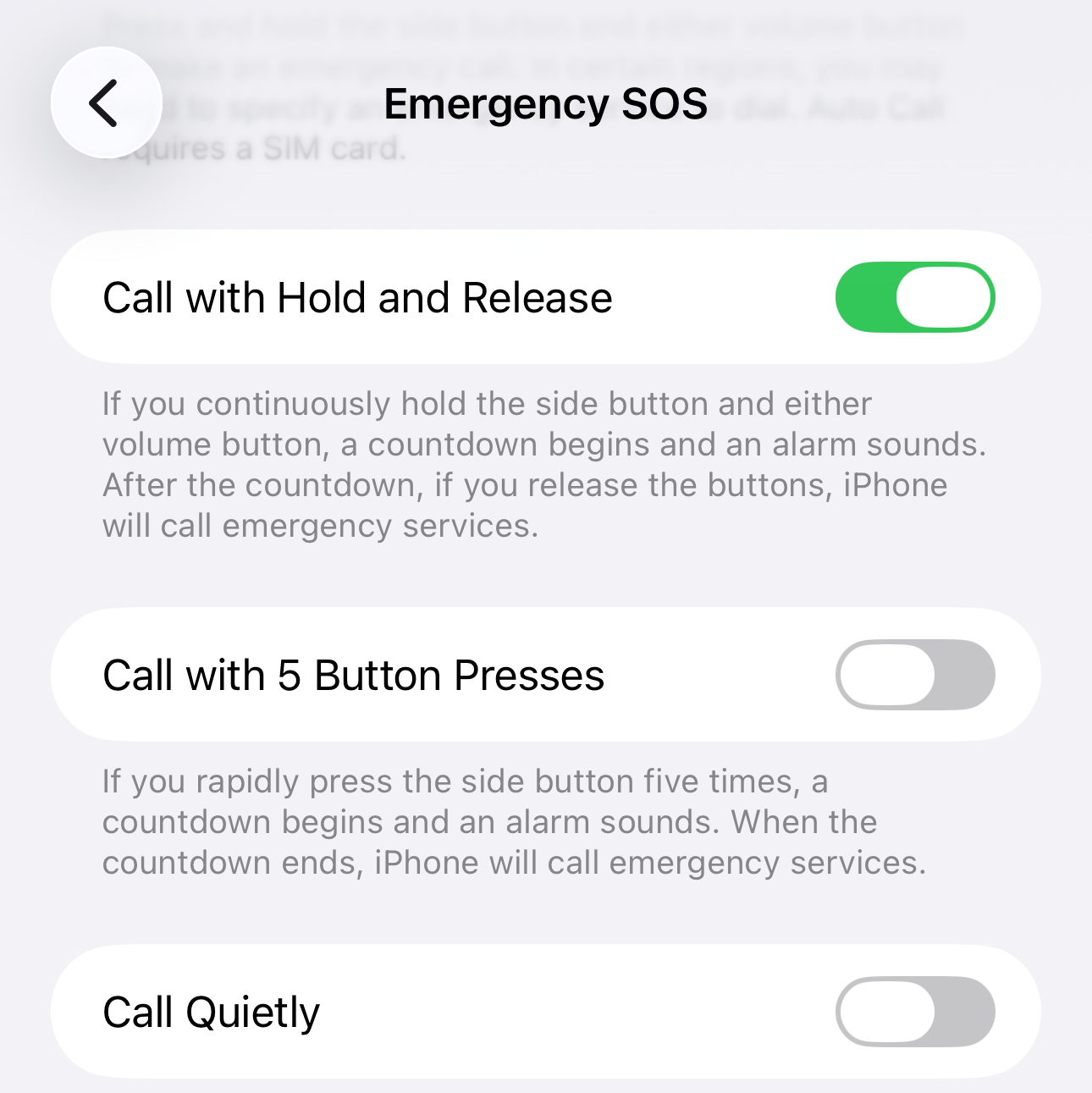Go back from Emergency SOS
Screen dimensions: 1092x1093
[106, 103]
